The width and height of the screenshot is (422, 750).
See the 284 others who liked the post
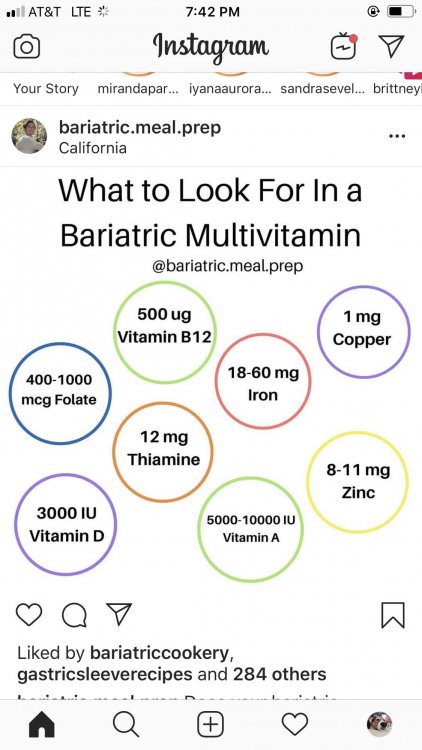pos(279,674)
